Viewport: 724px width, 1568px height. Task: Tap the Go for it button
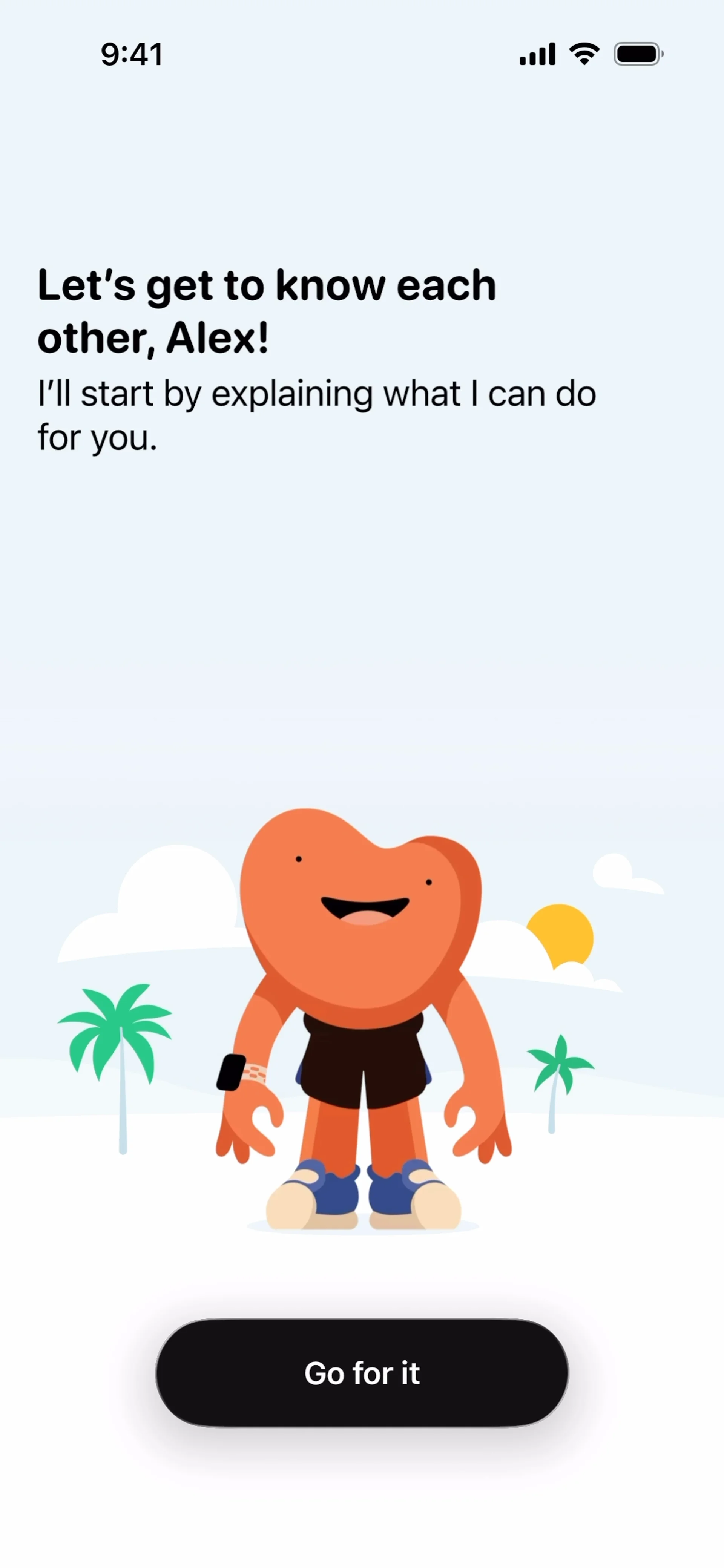tap(362, 1373)
